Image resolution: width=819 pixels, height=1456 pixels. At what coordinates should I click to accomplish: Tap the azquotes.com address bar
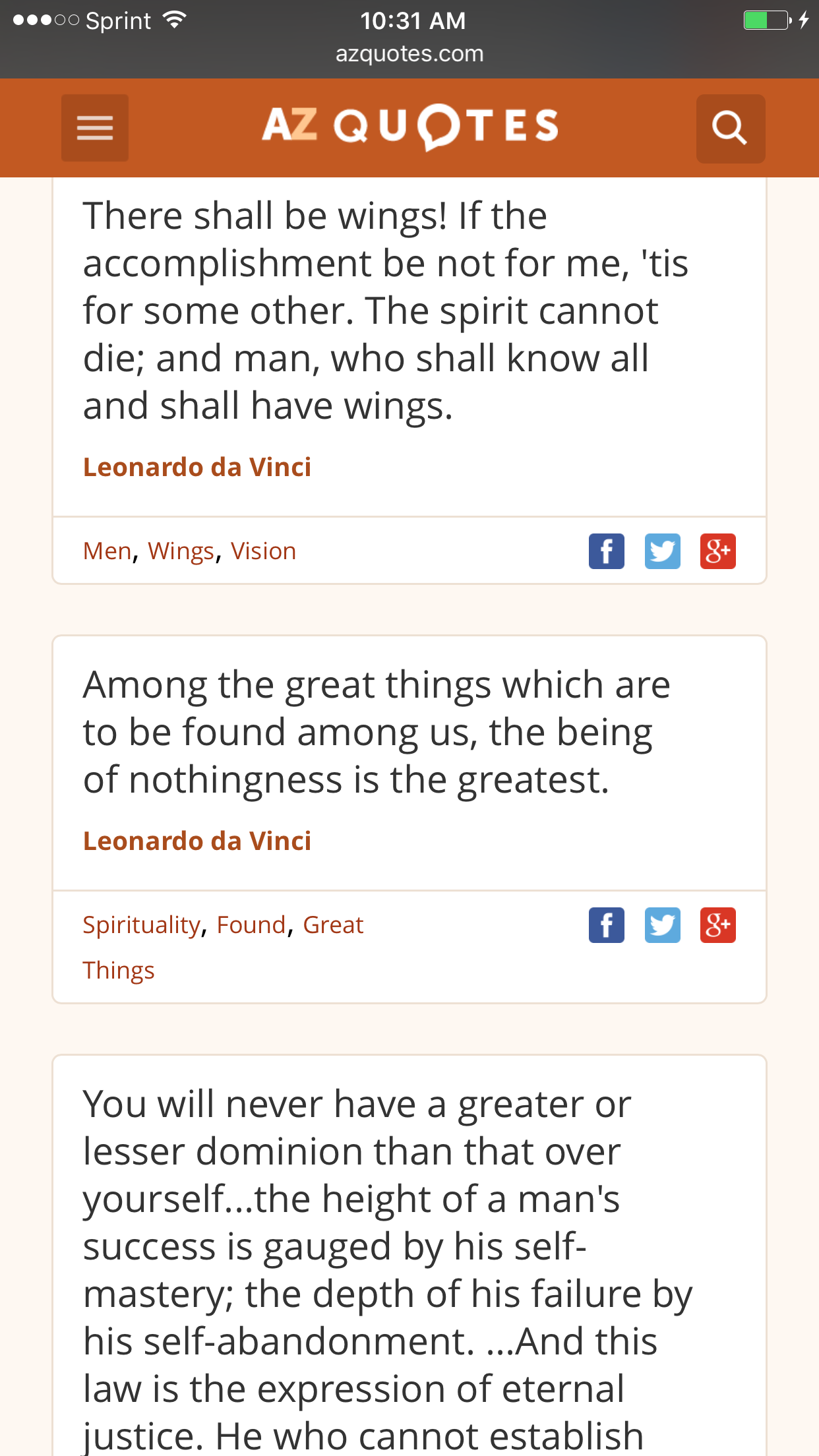(409, 53)
